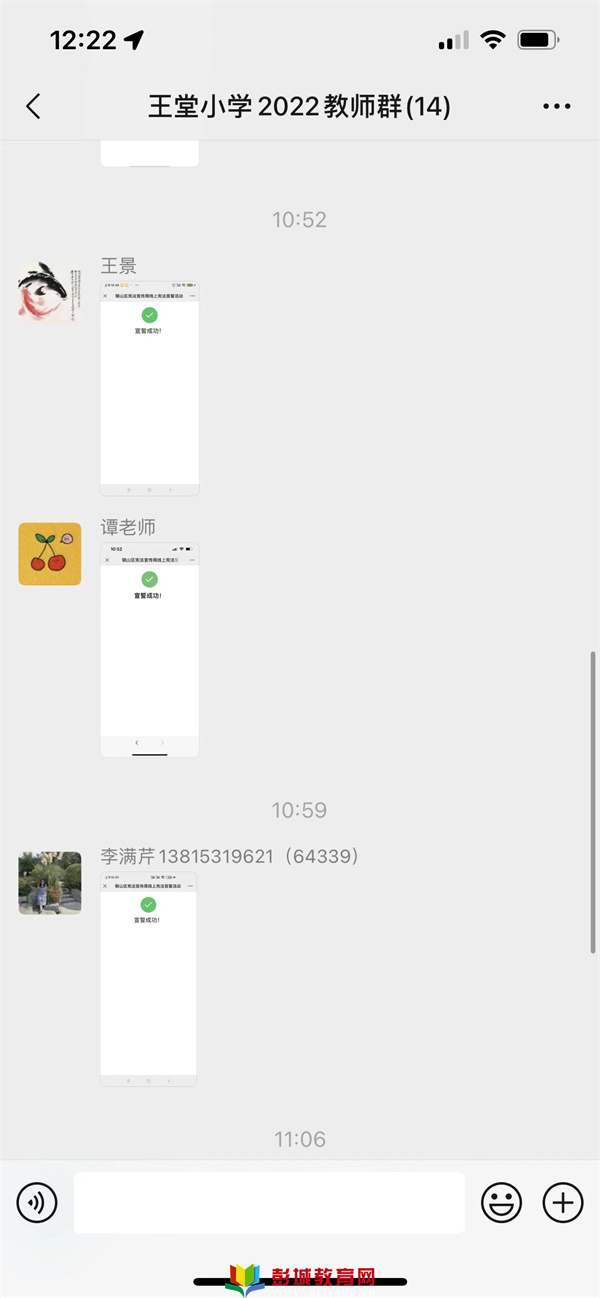View 王景's profile avatar
Viewport: 600px width, 1298px height.
pyautogui.click(x=50, y=292)
